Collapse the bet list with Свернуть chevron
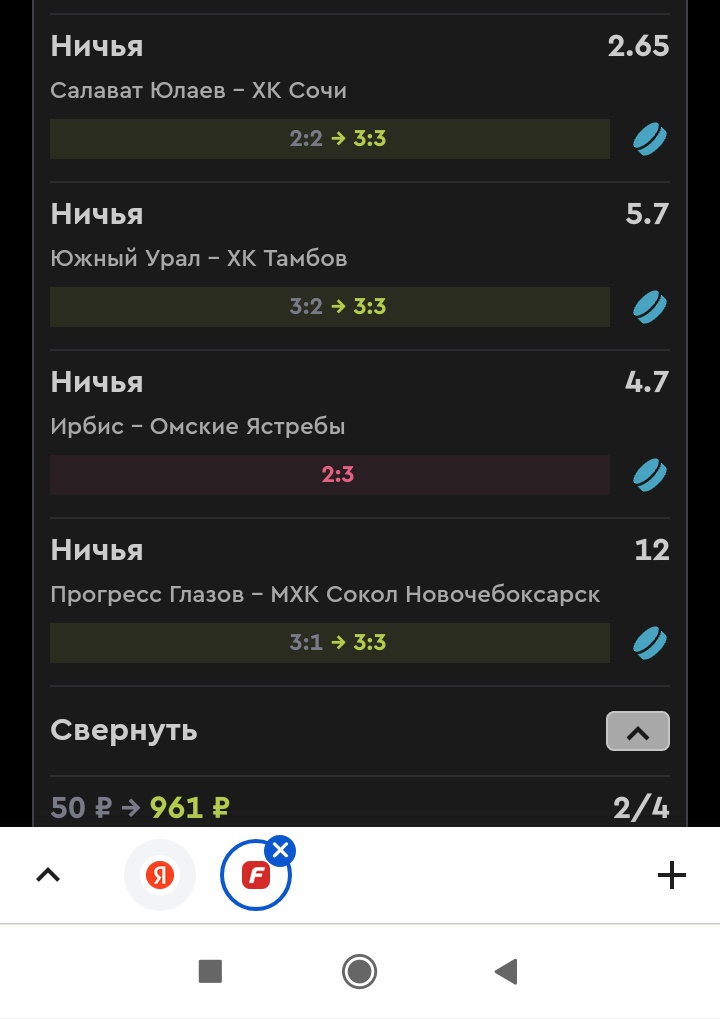720x1019 pixels. point(637,732)
